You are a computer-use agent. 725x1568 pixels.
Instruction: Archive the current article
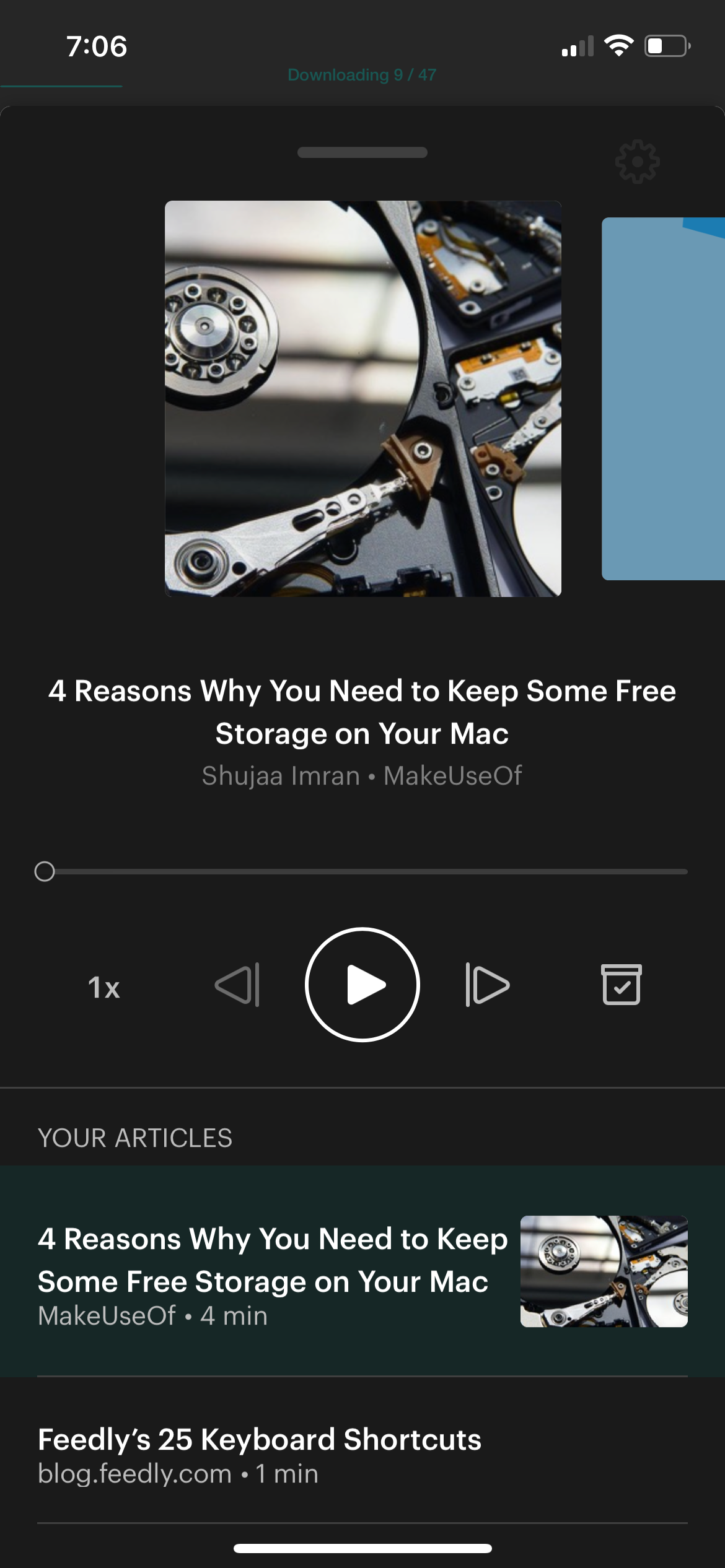tap(621, 985)
